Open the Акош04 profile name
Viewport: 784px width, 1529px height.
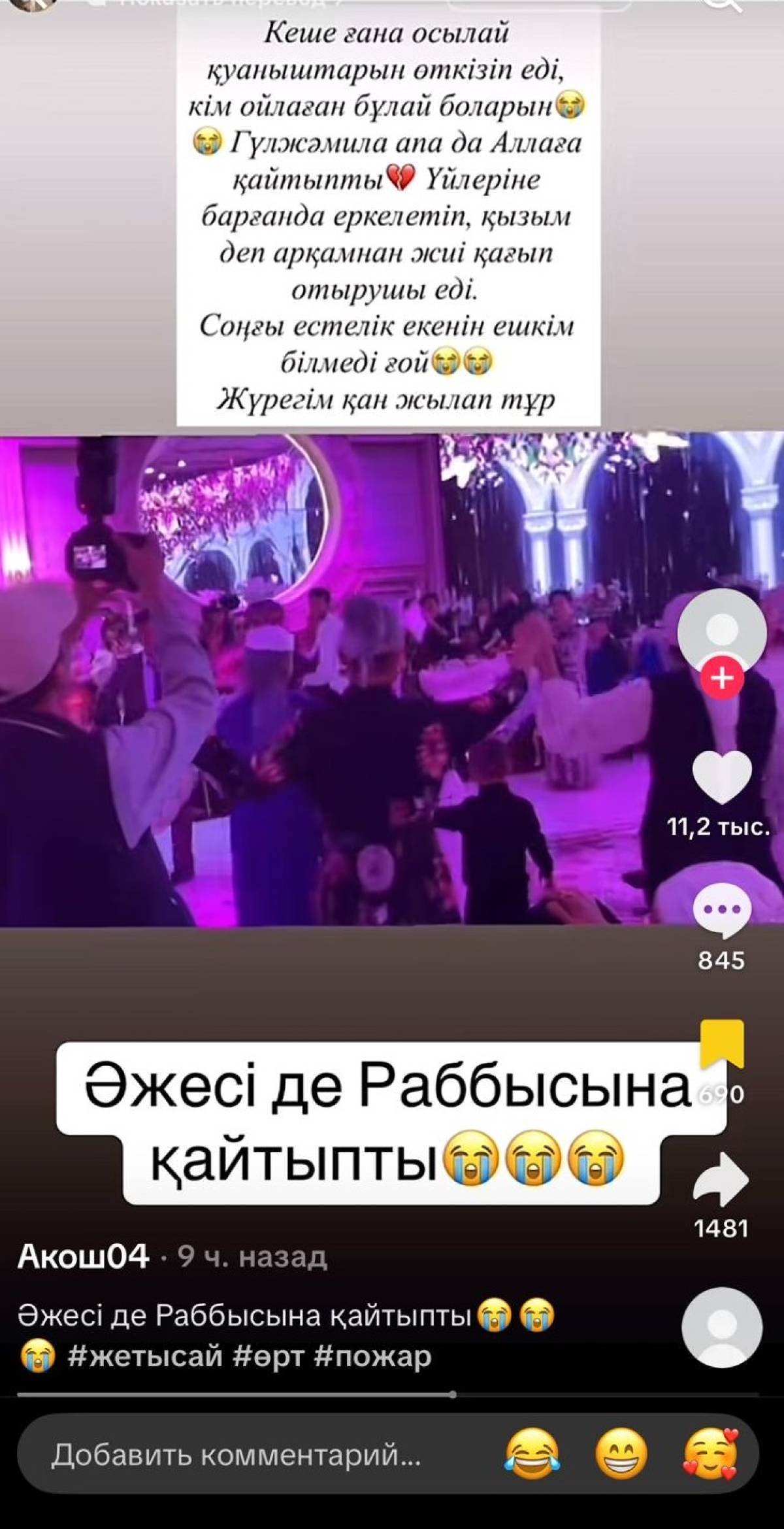tap(84, 1256)
